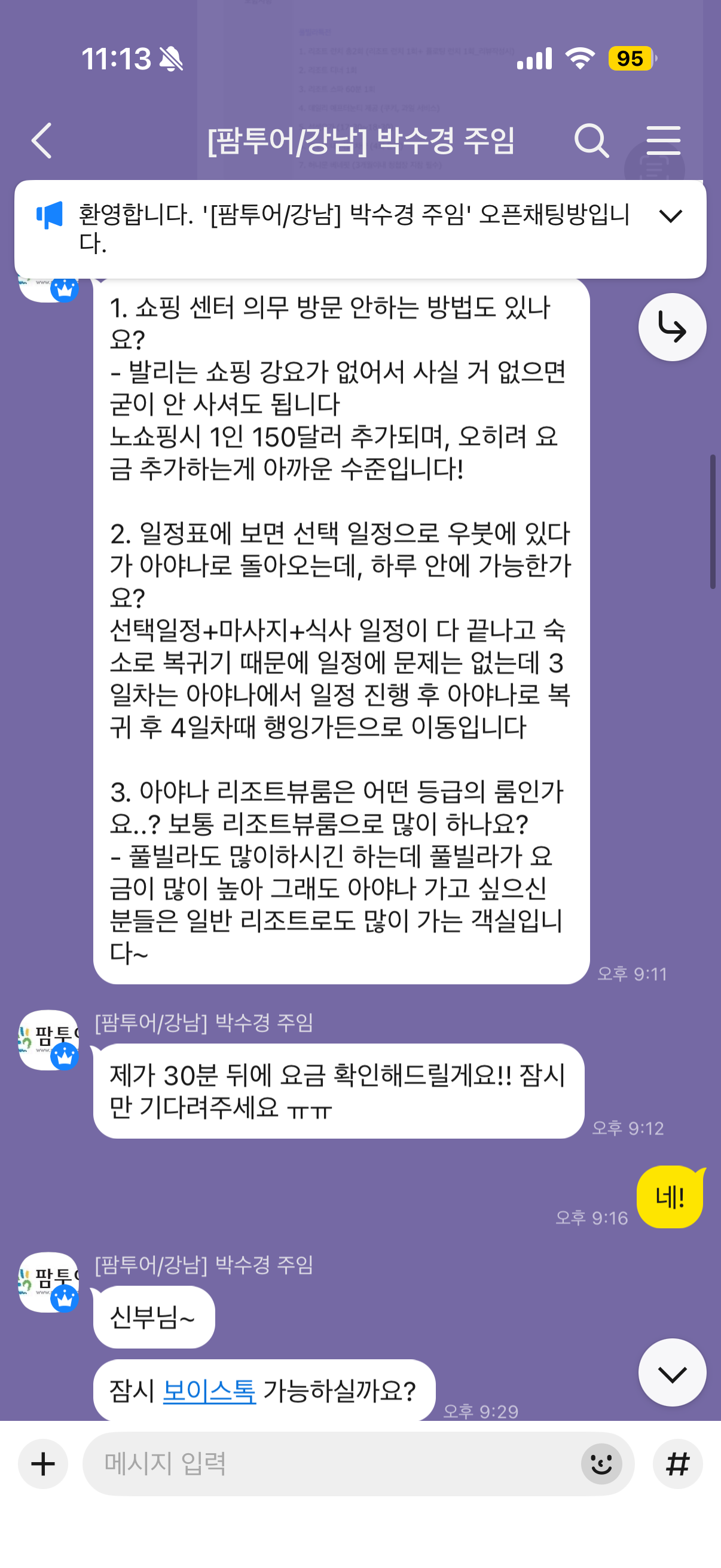This screenshot has width=721, height=1568.
Task: Jump to latest messages with down arrow
Action: (672, 1372)
